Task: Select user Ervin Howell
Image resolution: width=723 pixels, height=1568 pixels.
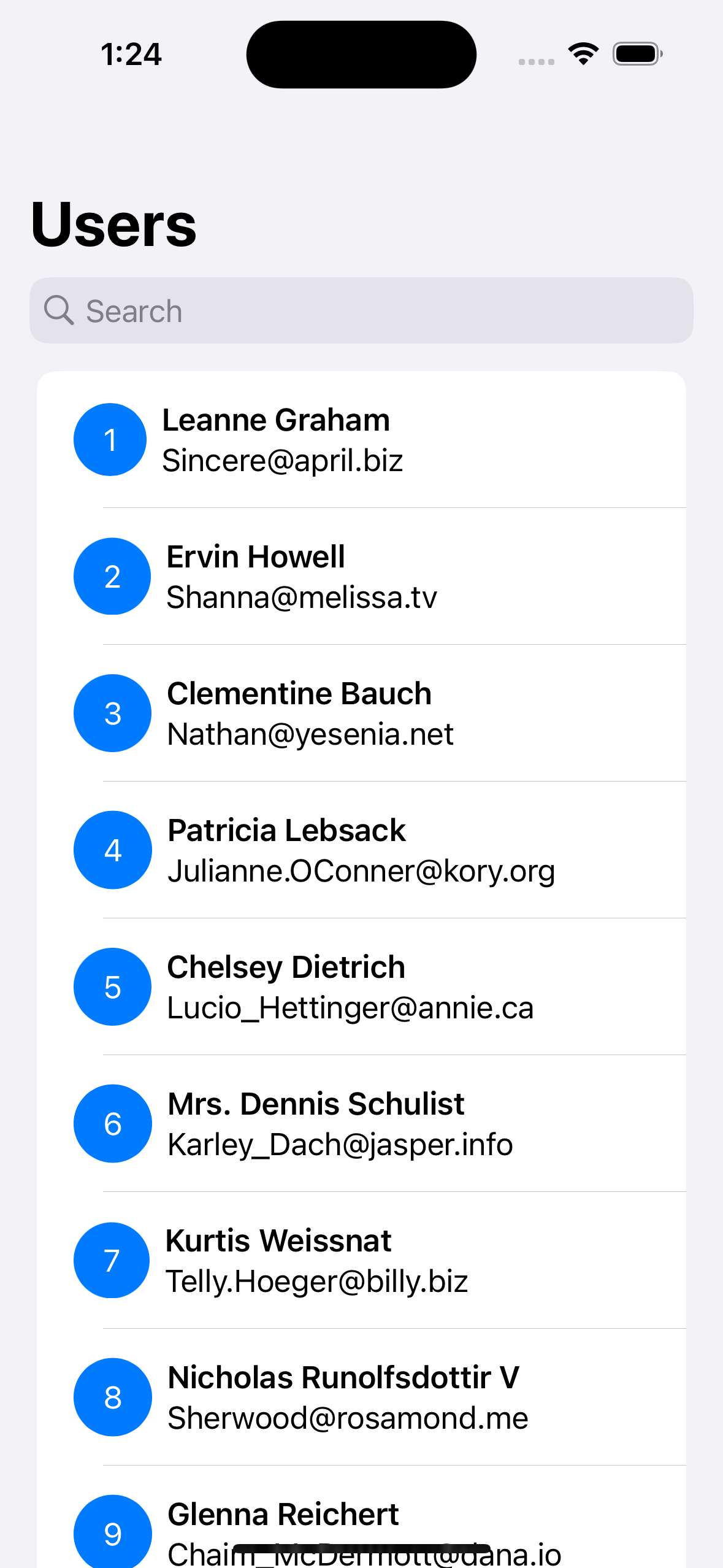Action: (361, 577)
